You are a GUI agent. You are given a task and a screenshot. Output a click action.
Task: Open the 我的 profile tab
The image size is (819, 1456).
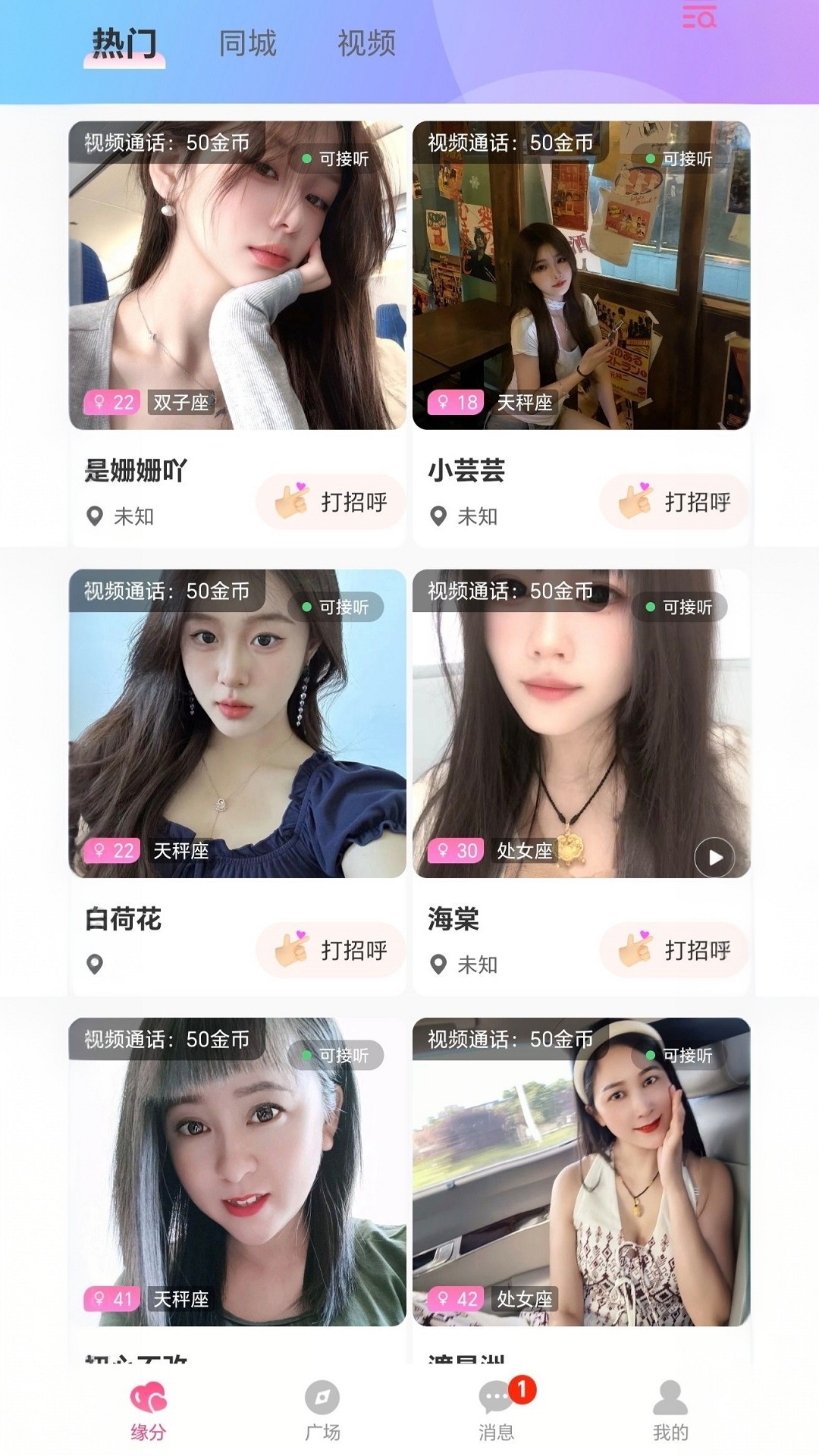click(670, 1410)
